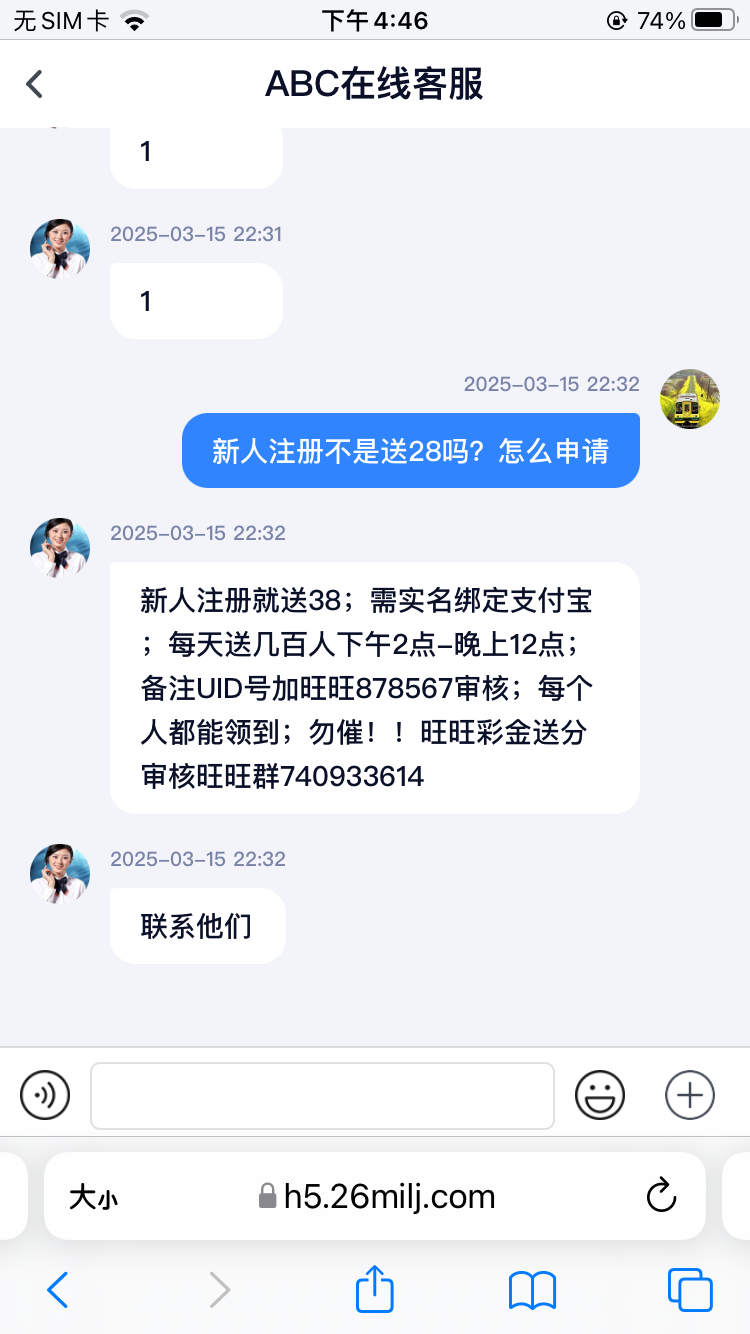Viewport: 750px width, 1334px height.
Task: Open Safari bookmarks
Action: pos(532,1290)
